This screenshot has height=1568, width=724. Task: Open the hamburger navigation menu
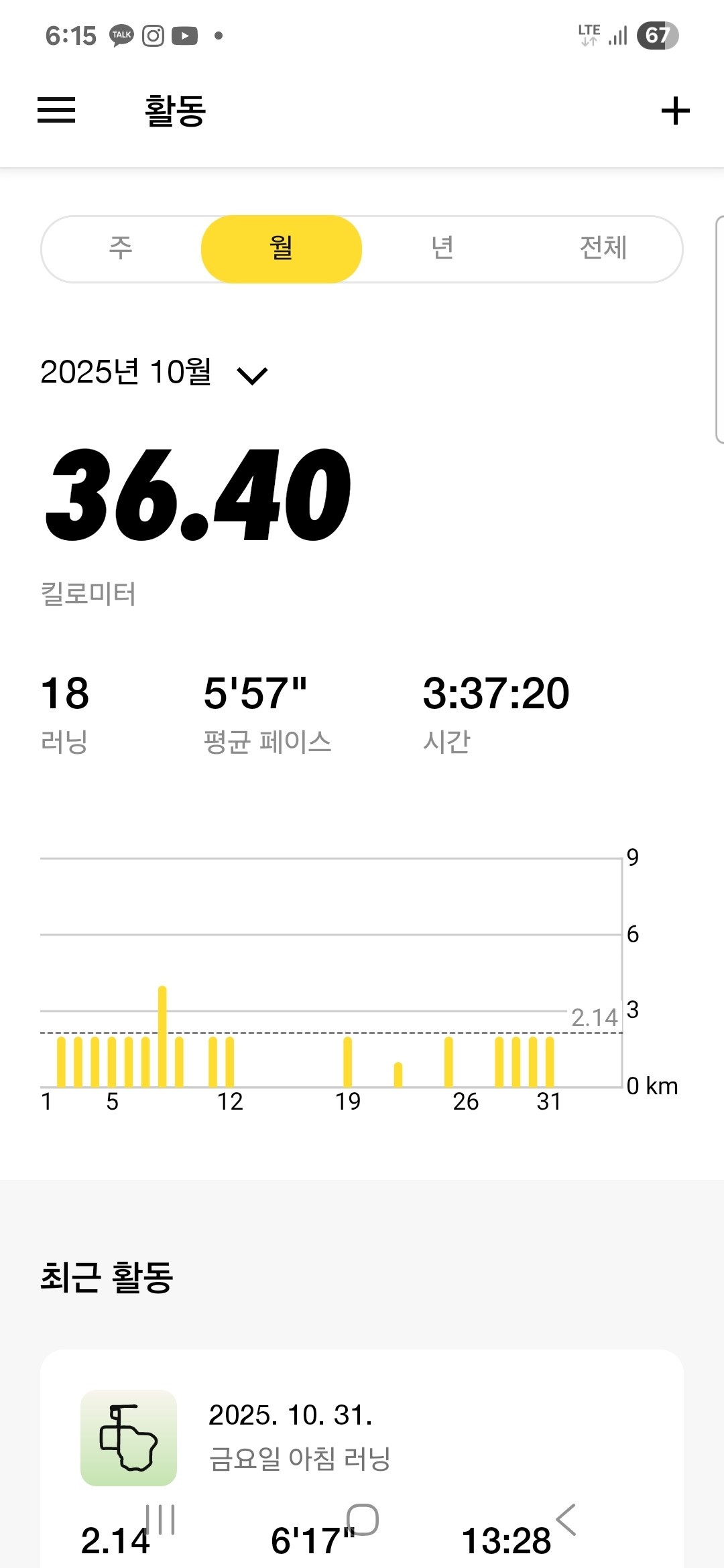[56, 111]
